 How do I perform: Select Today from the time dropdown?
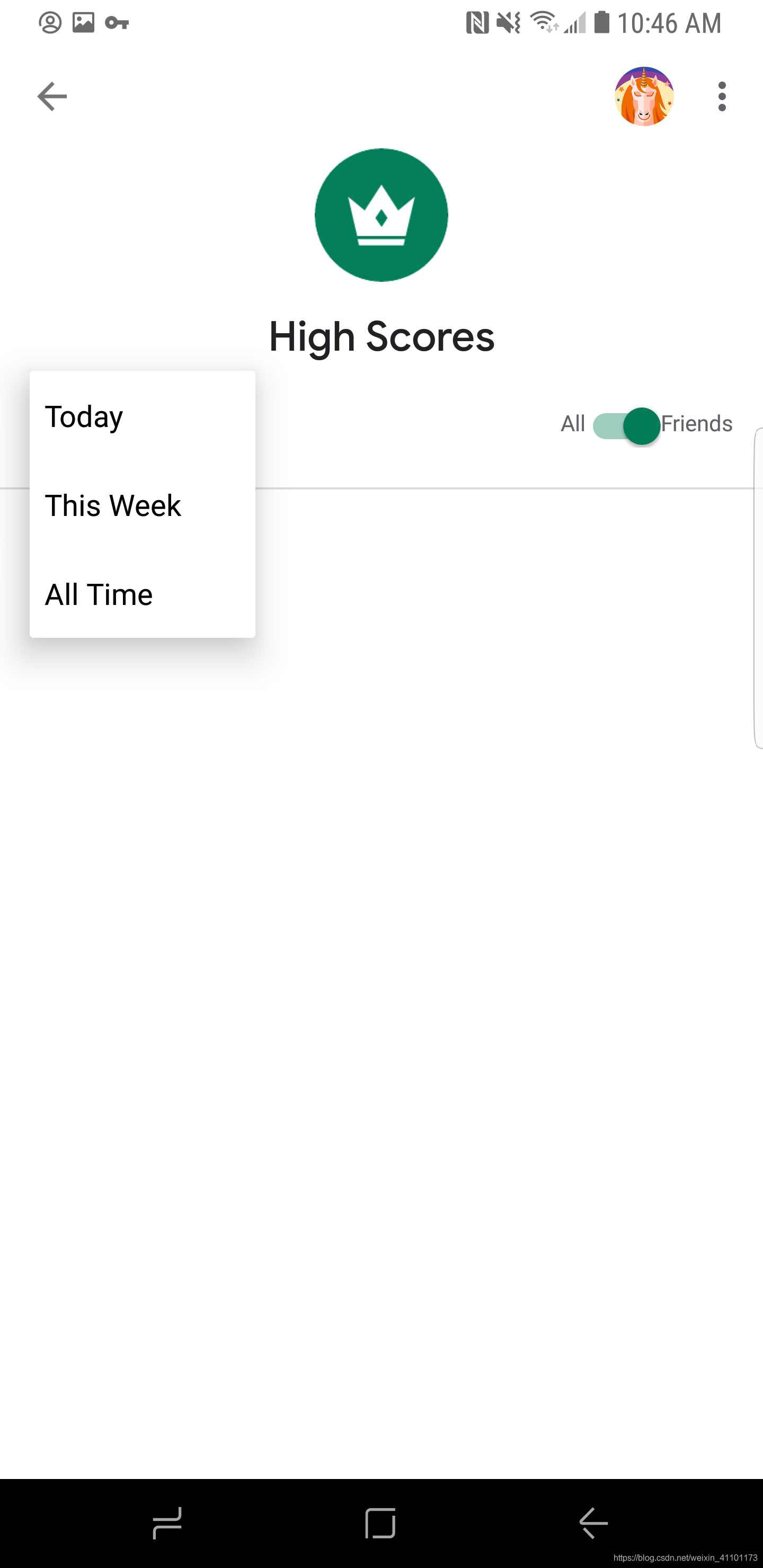(x=143, y=417)
